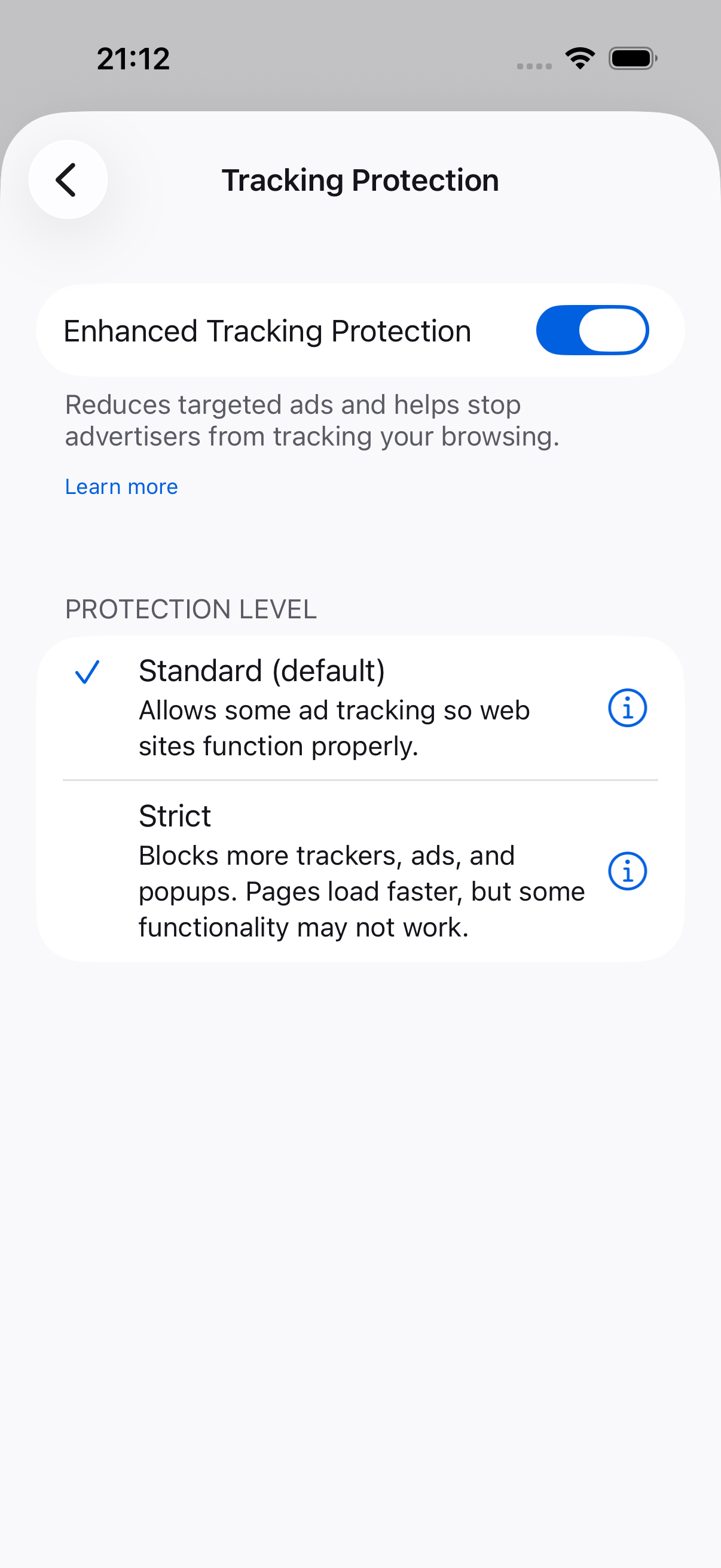Go back from Tracking Protection

point(68,179)
